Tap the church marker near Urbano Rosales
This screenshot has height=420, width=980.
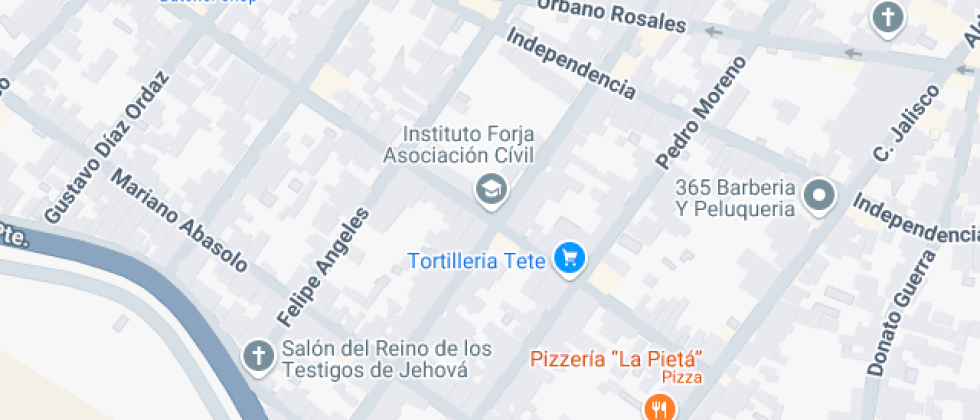(886, 17)
